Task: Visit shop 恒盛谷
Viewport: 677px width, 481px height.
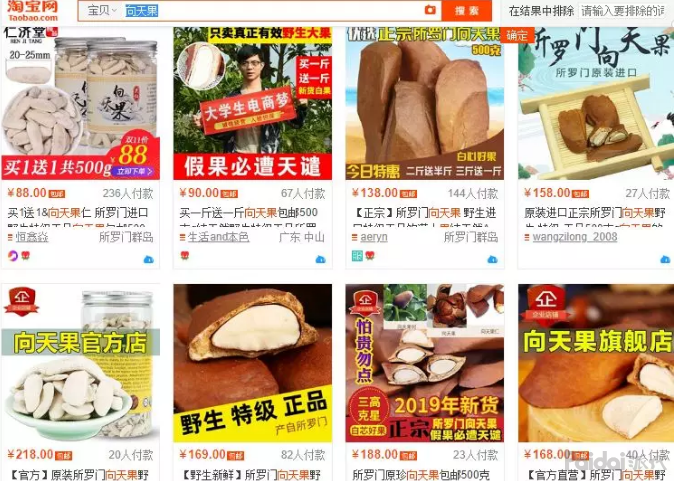Action: 32,237
